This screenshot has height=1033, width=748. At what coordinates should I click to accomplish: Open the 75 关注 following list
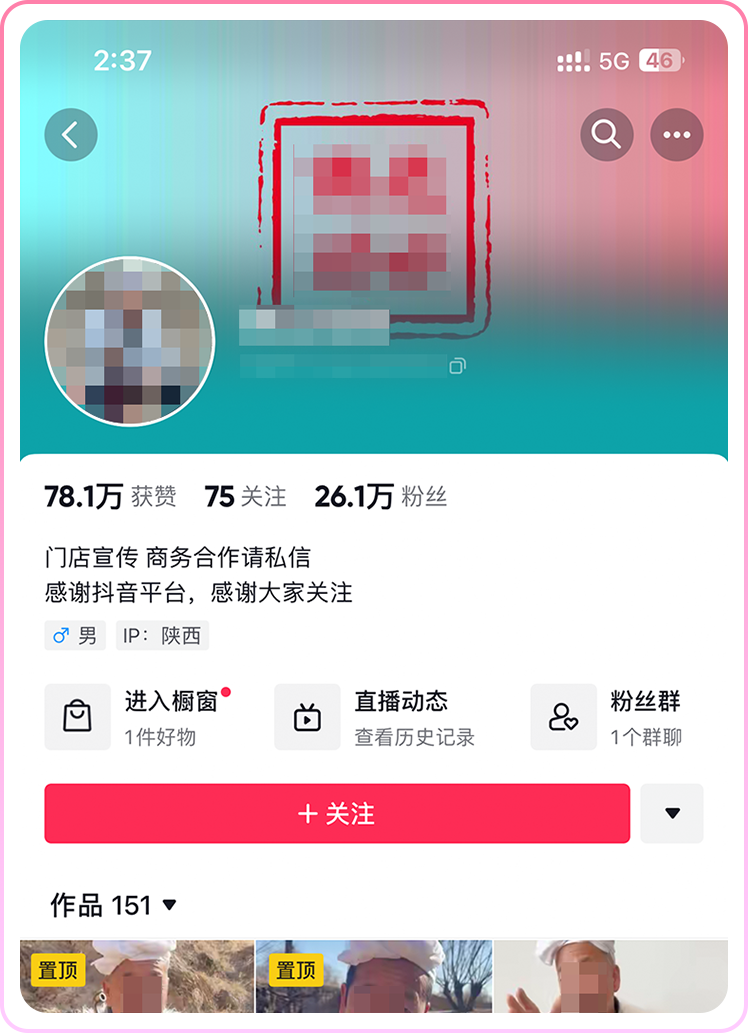point(245,496)
